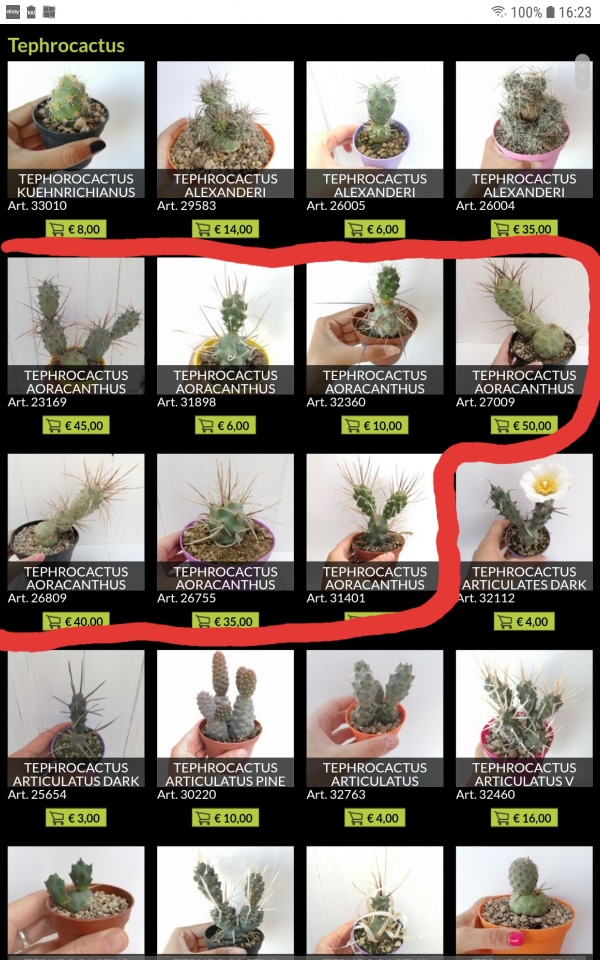Add Art. 32460 to cart for € 16,00
Image resolution: width=600 pixels, height=960 pixels.
tap(524, 818)
